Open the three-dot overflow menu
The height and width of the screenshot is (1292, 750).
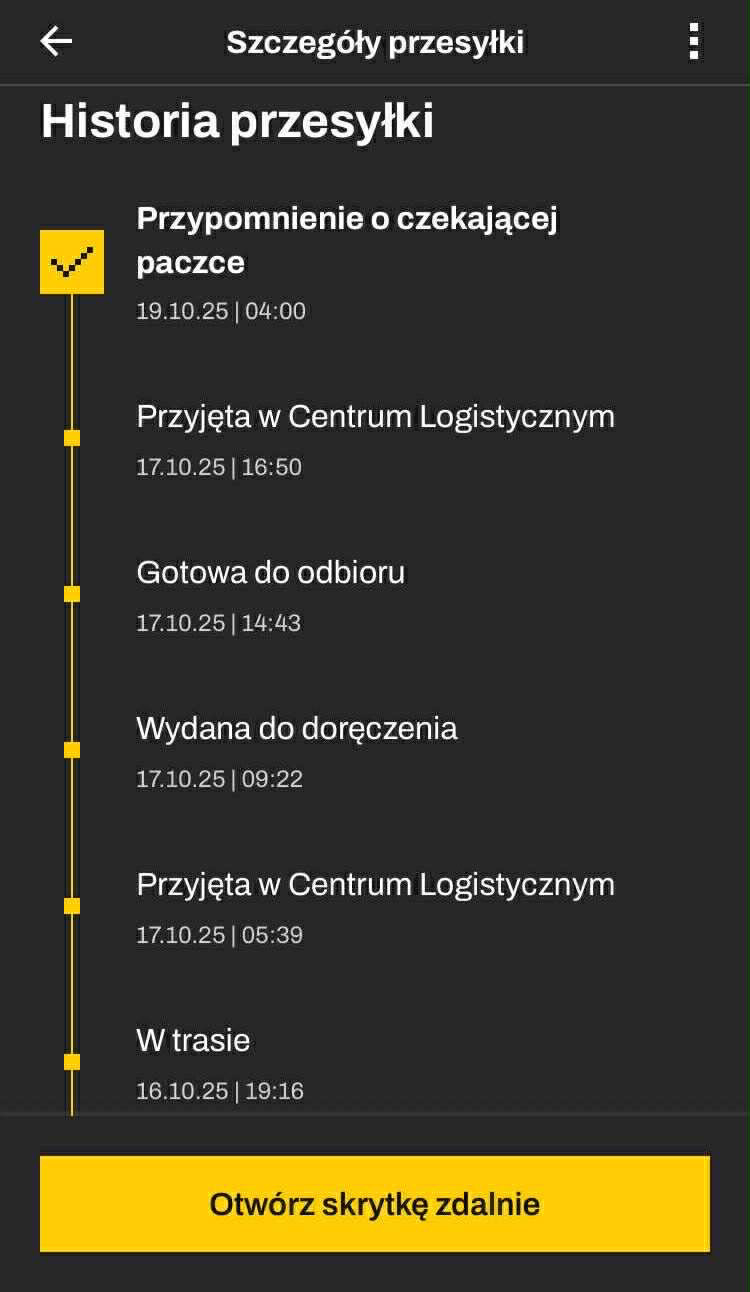(694, 42)
